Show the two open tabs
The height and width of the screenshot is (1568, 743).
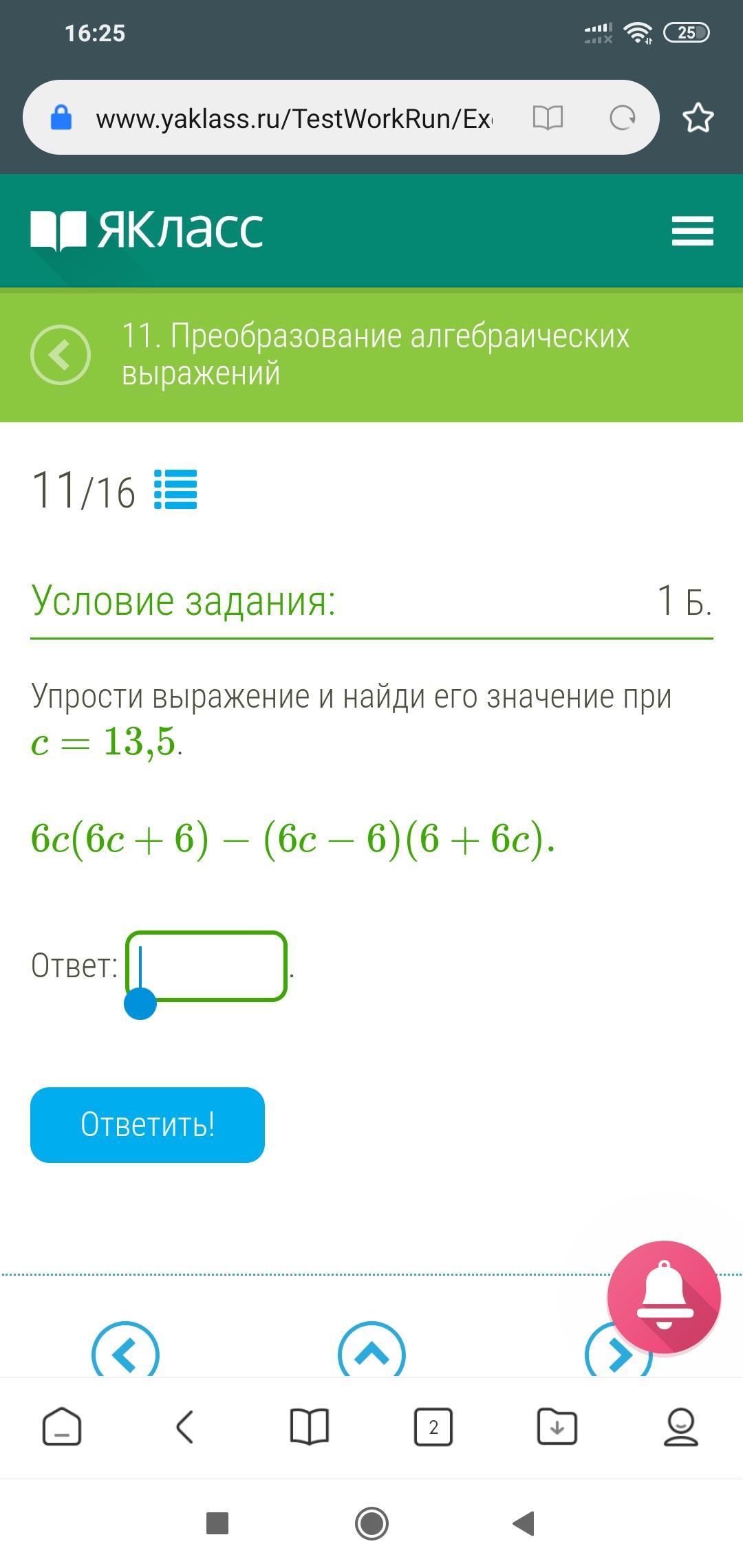(433, 1427)
